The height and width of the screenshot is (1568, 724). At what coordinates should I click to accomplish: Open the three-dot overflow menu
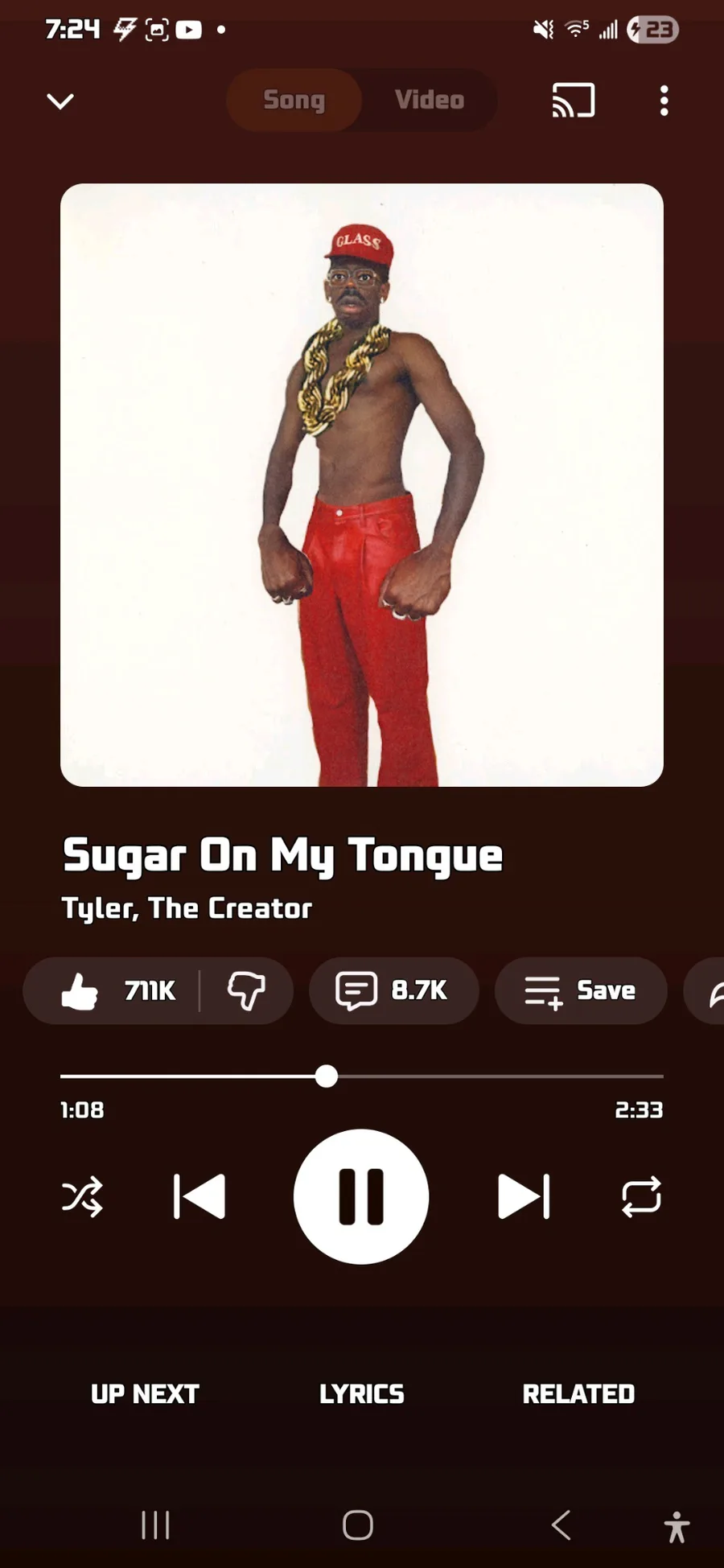pos(664,101)
